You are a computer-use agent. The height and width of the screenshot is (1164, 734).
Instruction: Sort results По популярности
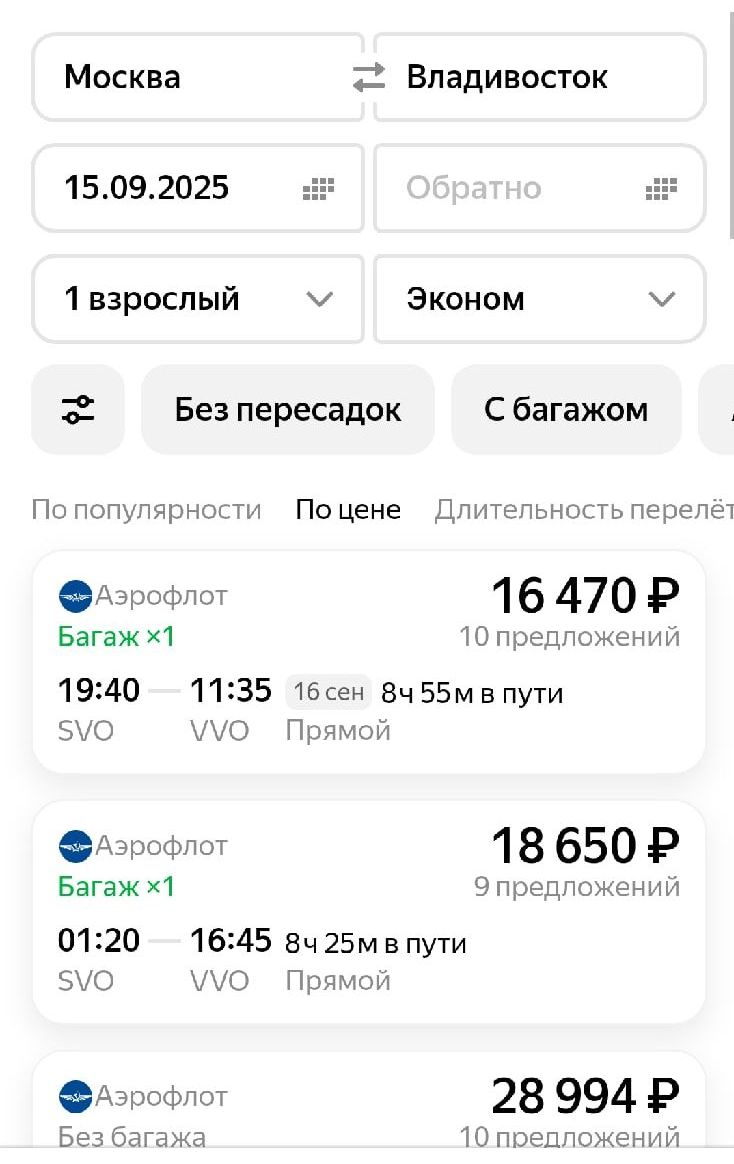coord(146,510)
